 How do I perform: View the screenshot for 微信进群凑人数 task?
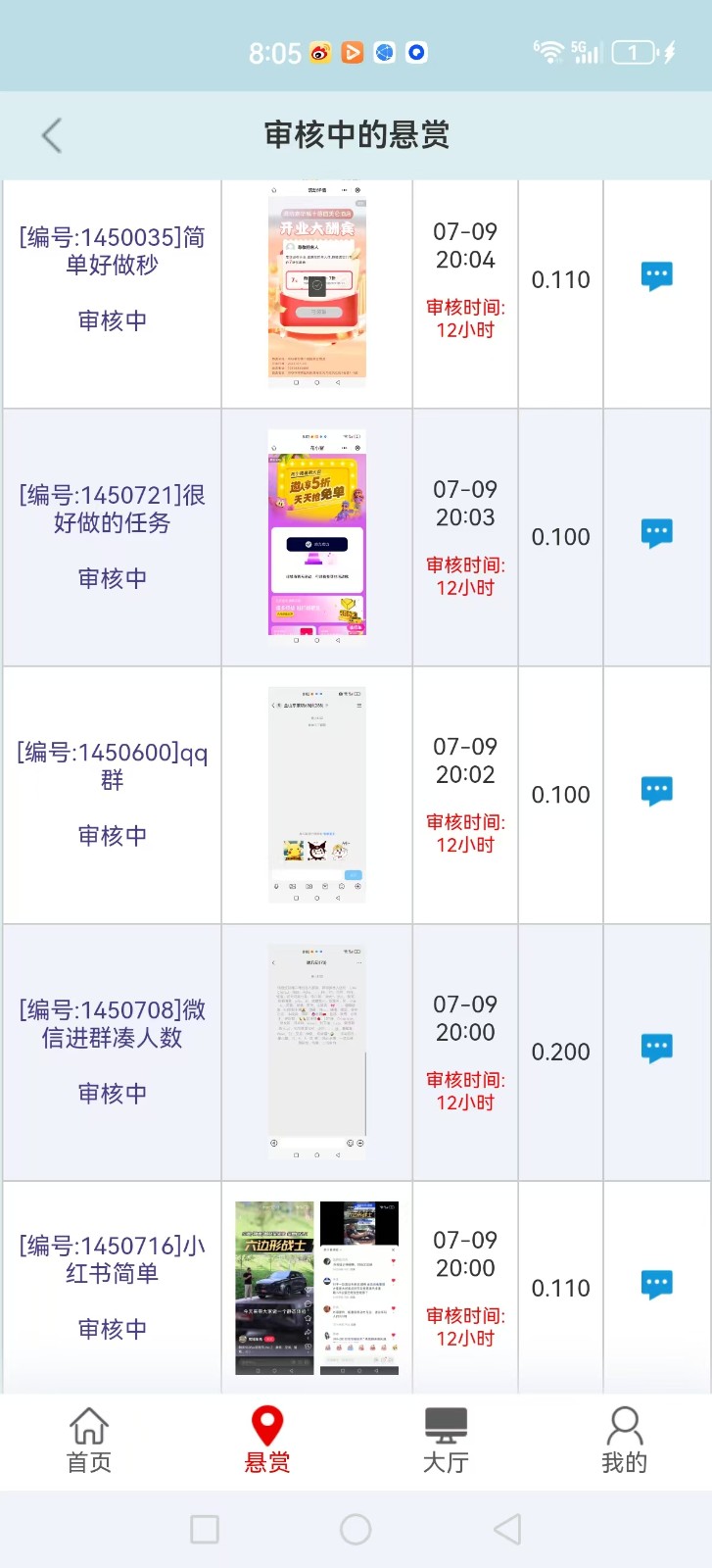[x=317, y=1053]
